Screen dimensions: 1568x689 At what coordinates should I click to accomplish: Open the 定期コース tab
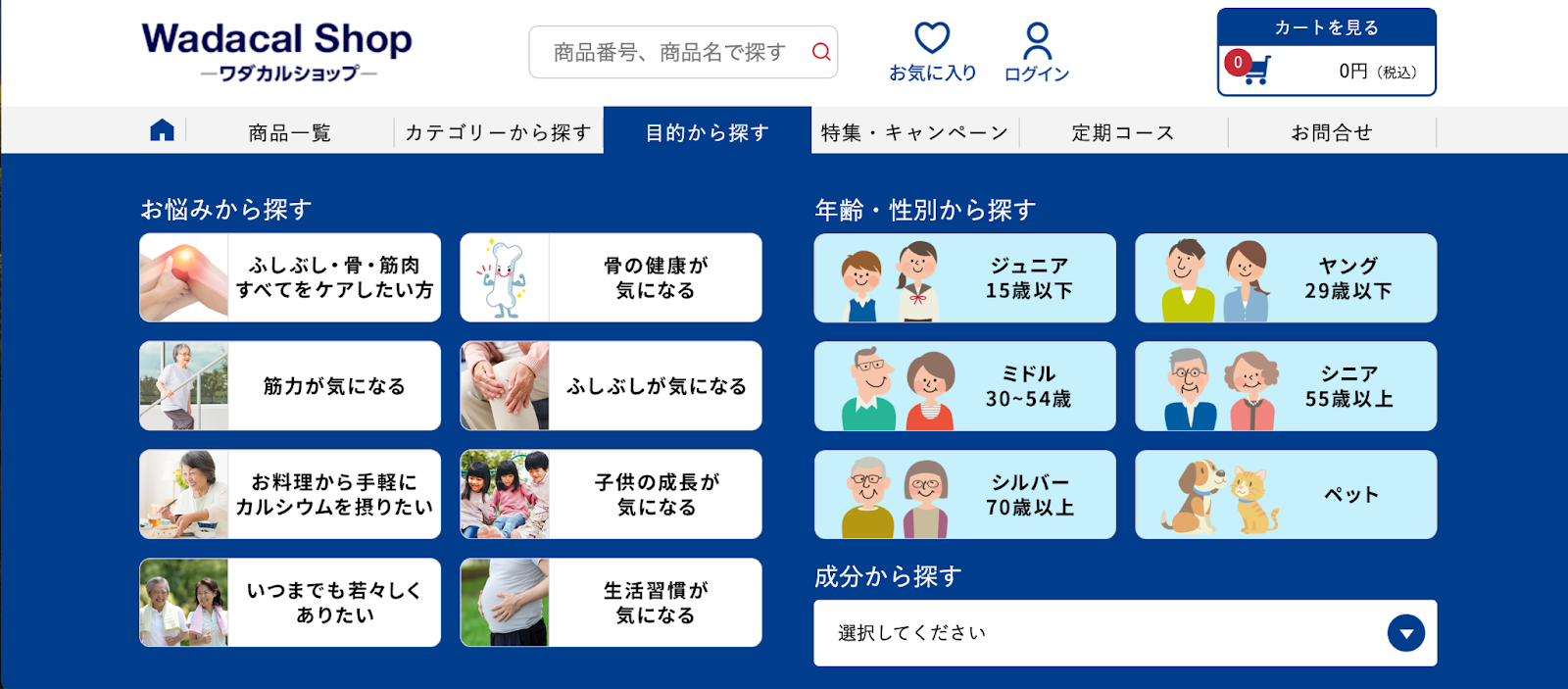(1122, 132)
